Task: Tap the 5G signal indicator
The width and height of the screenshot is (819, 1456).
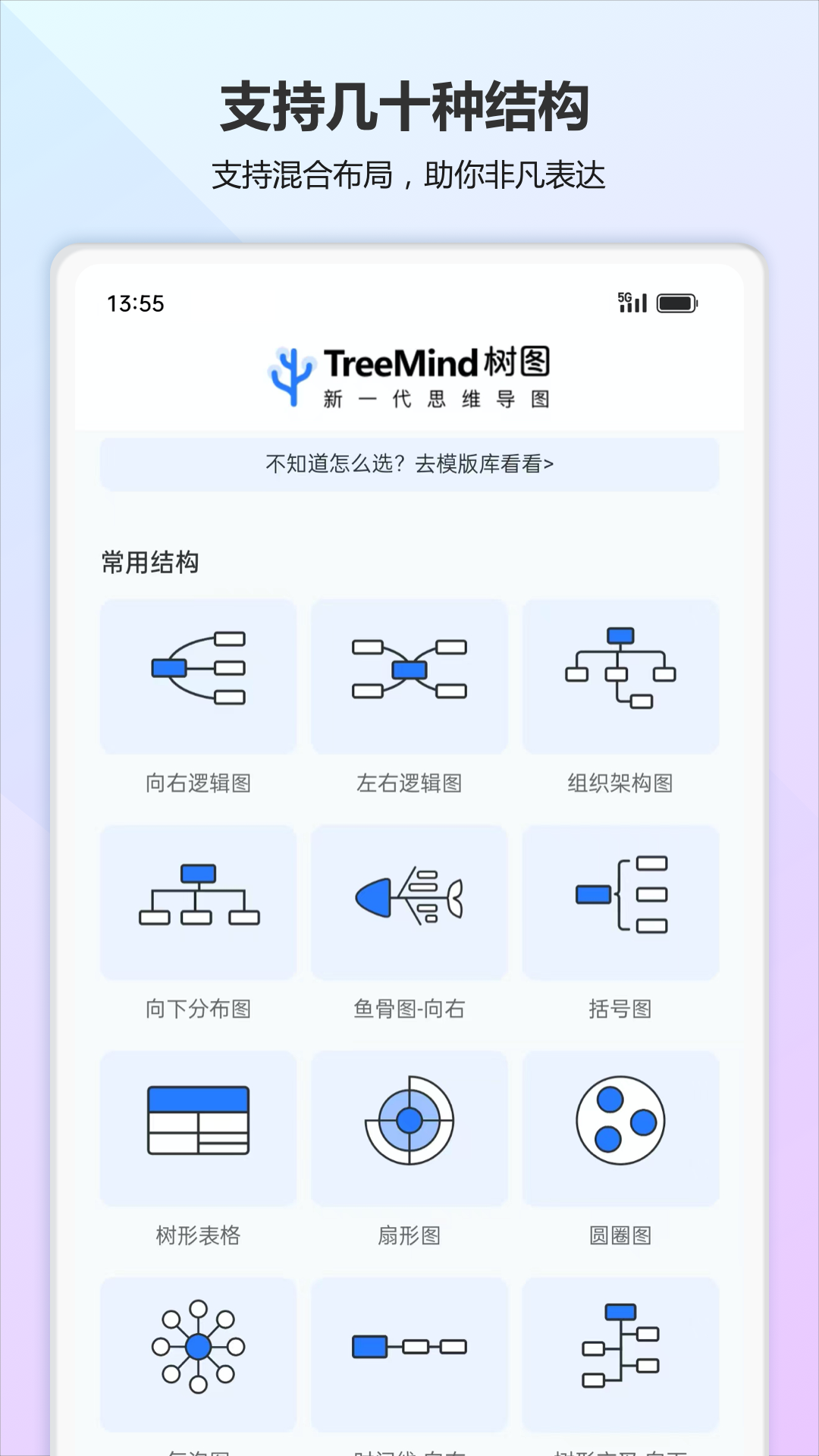Action: click(629, 302)
